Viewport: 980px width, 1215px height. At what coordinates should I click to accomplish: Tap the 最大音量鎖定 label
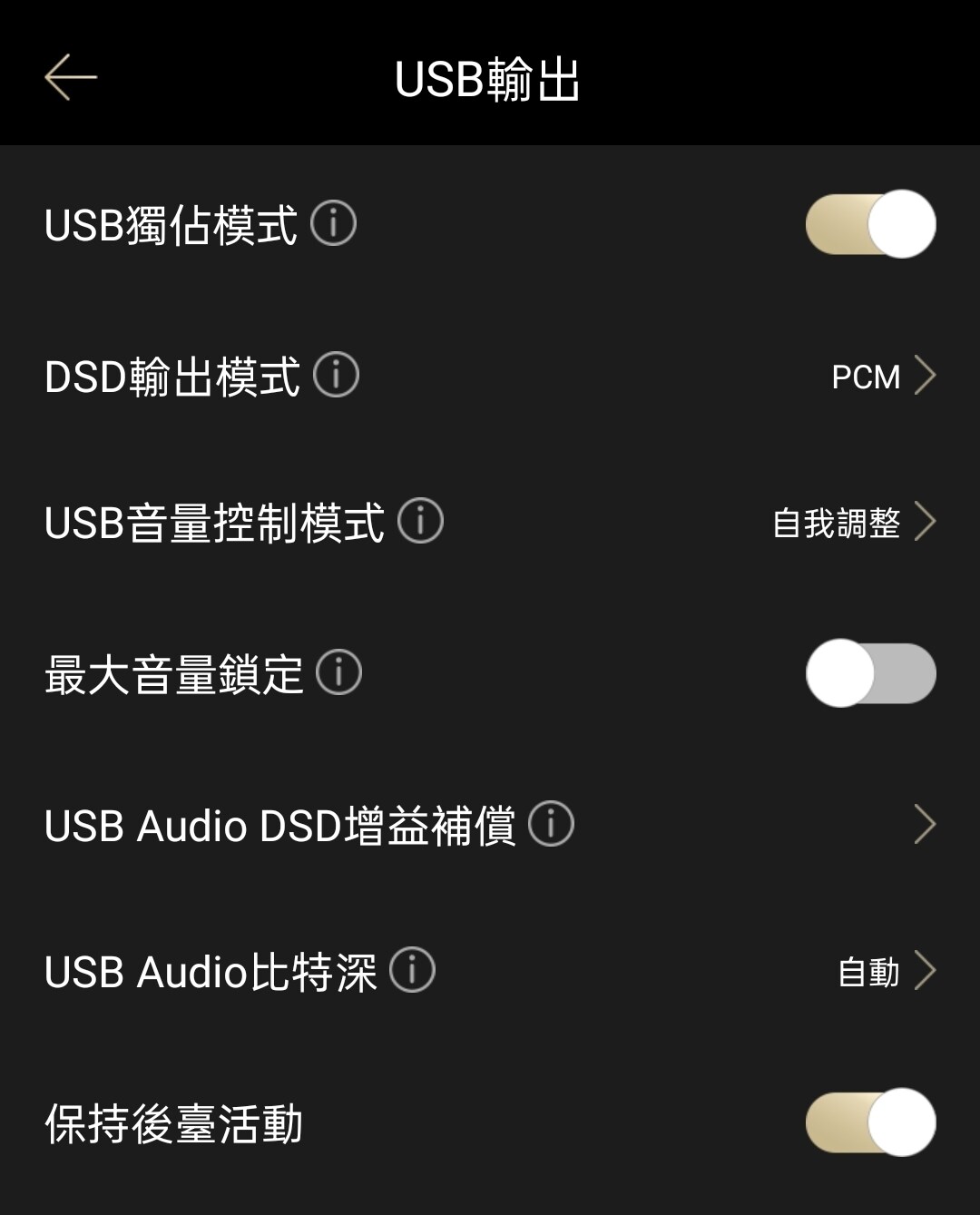tap(172, 671)
